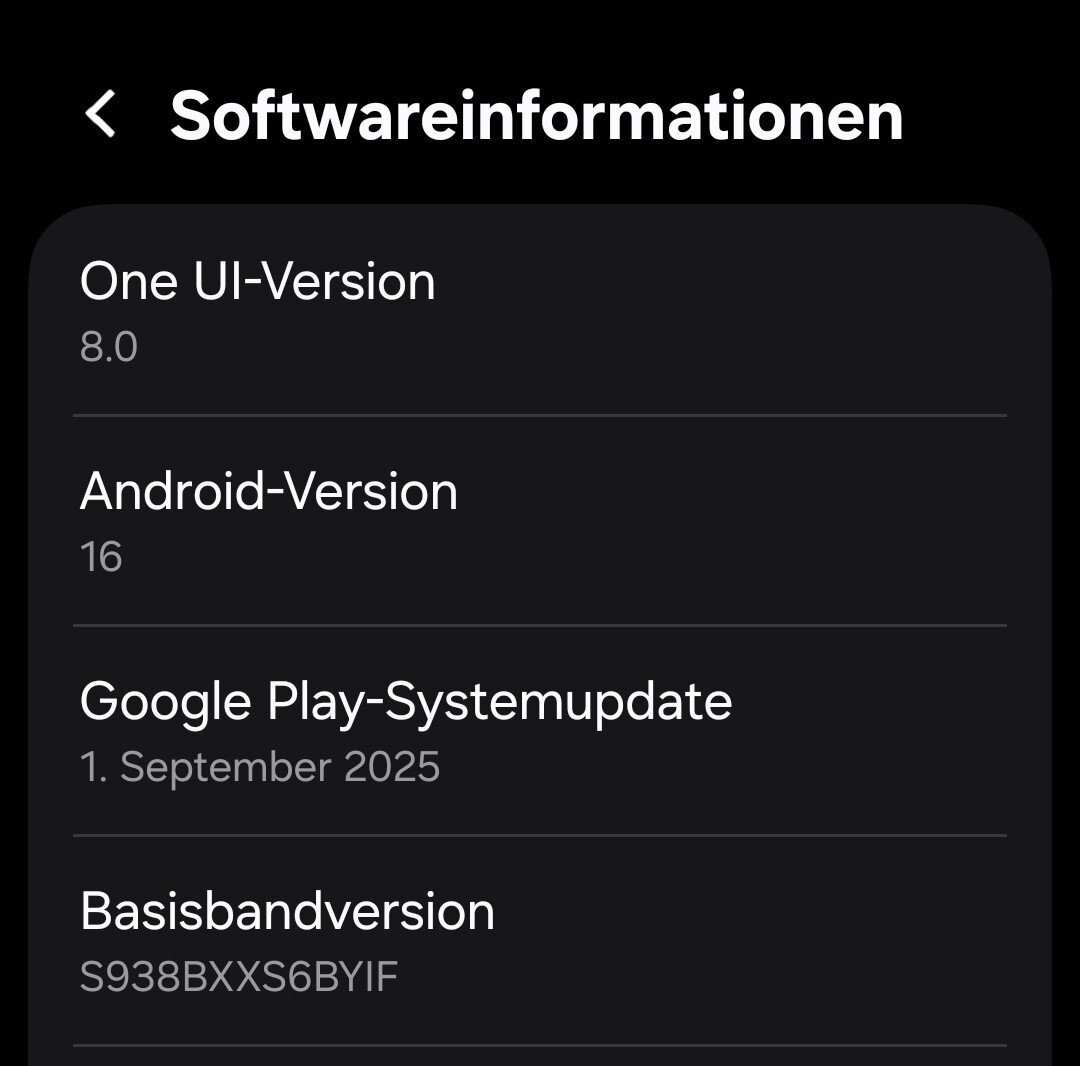Image resolution: width=1080 pixels, height=1066 pixels.
Task: Tap the Android-Version entry
Action: point(540,522)
